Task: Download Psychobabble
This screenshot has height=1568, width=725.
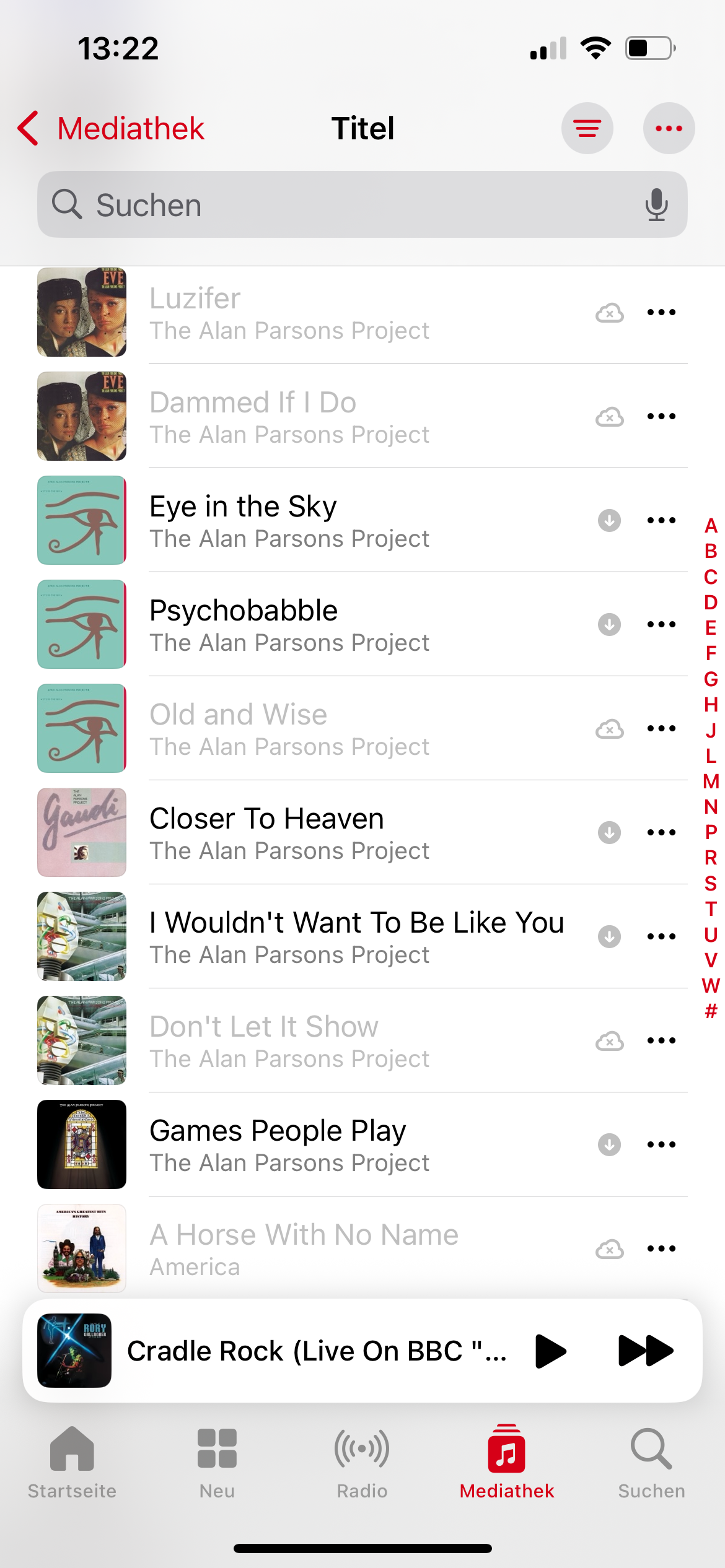Action: point(609,624)
